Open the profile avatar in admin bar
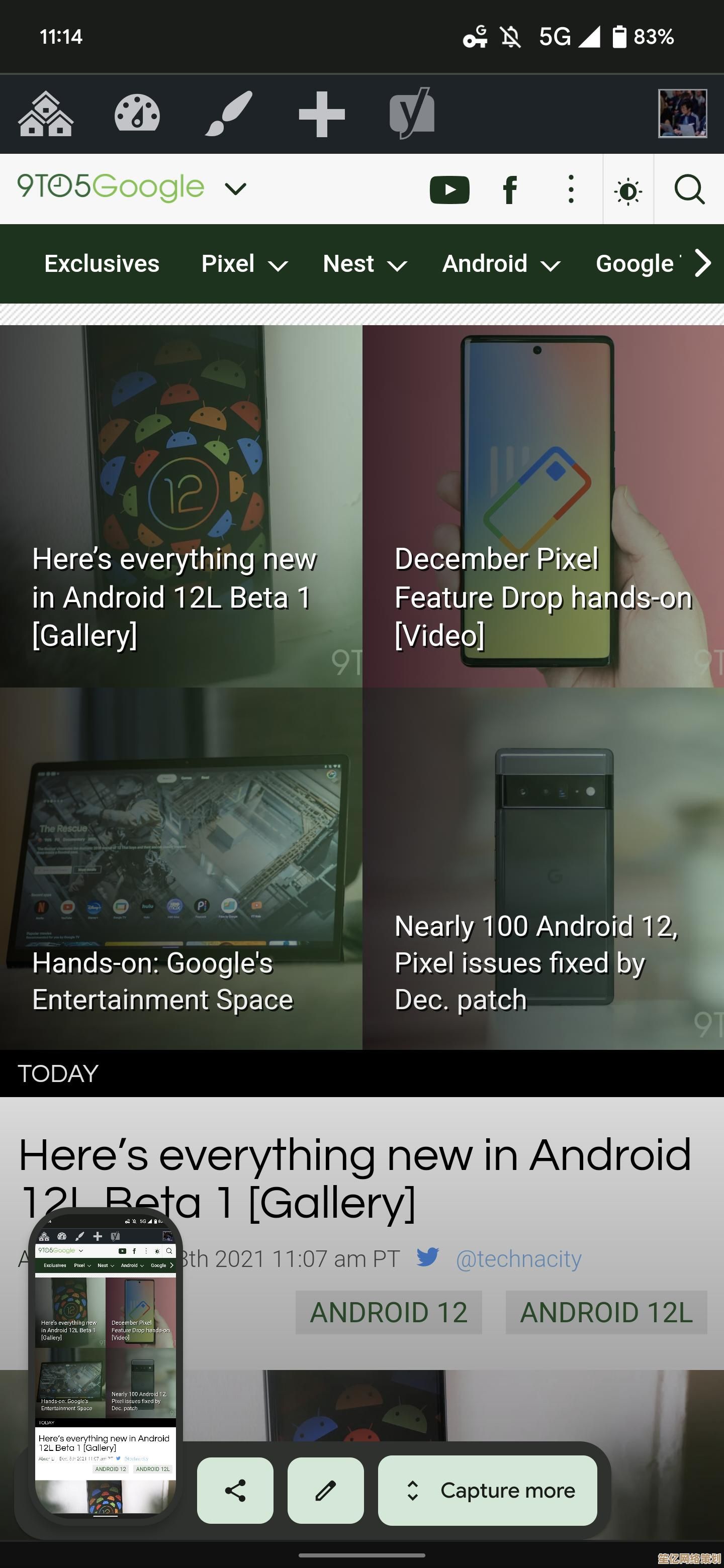This screenshot has height=1568, width=724. pyautogui.click(x=682, y=113)
